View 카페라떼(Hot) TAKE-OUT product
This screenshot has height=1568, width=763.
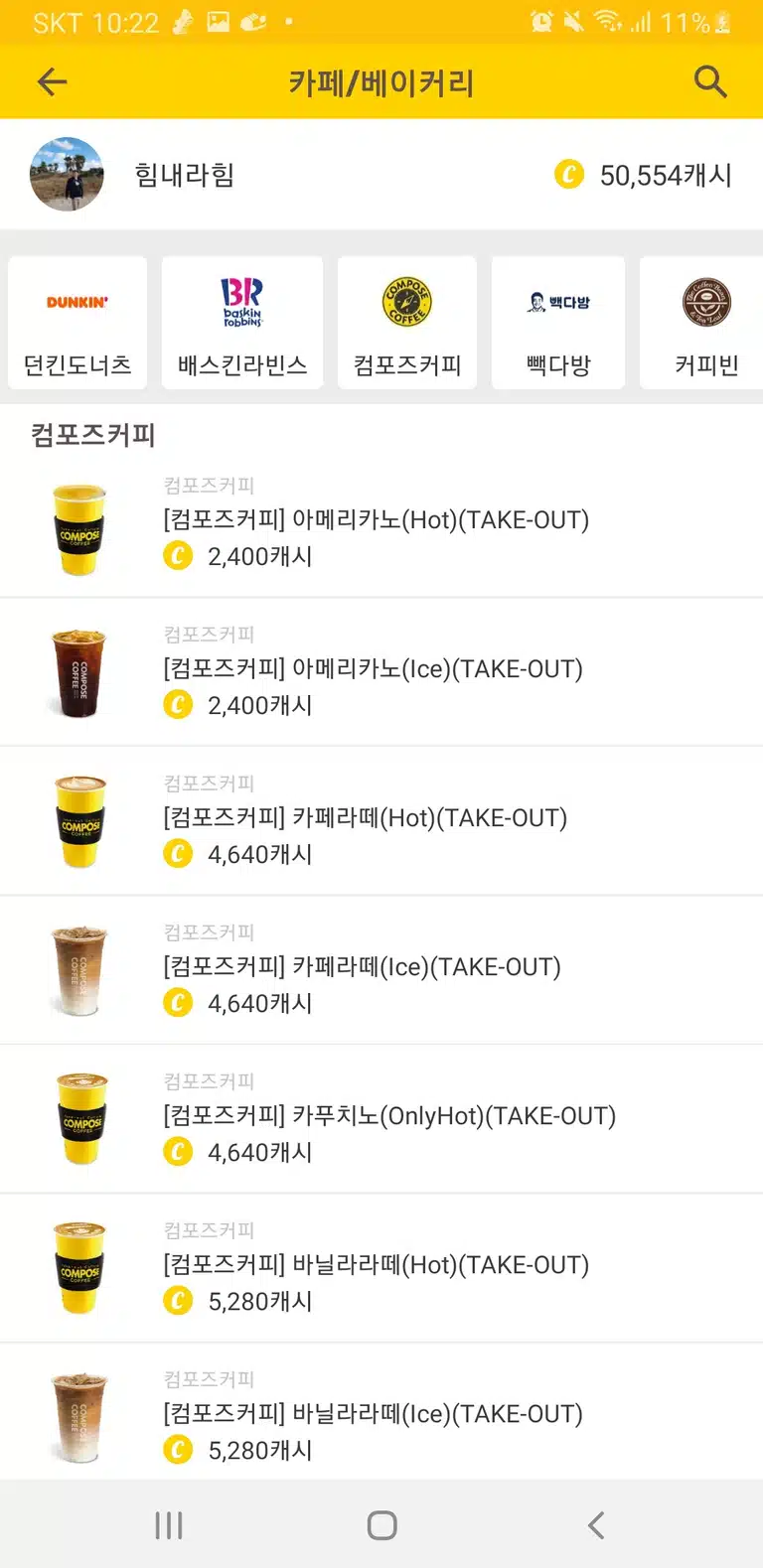point(381,821)
